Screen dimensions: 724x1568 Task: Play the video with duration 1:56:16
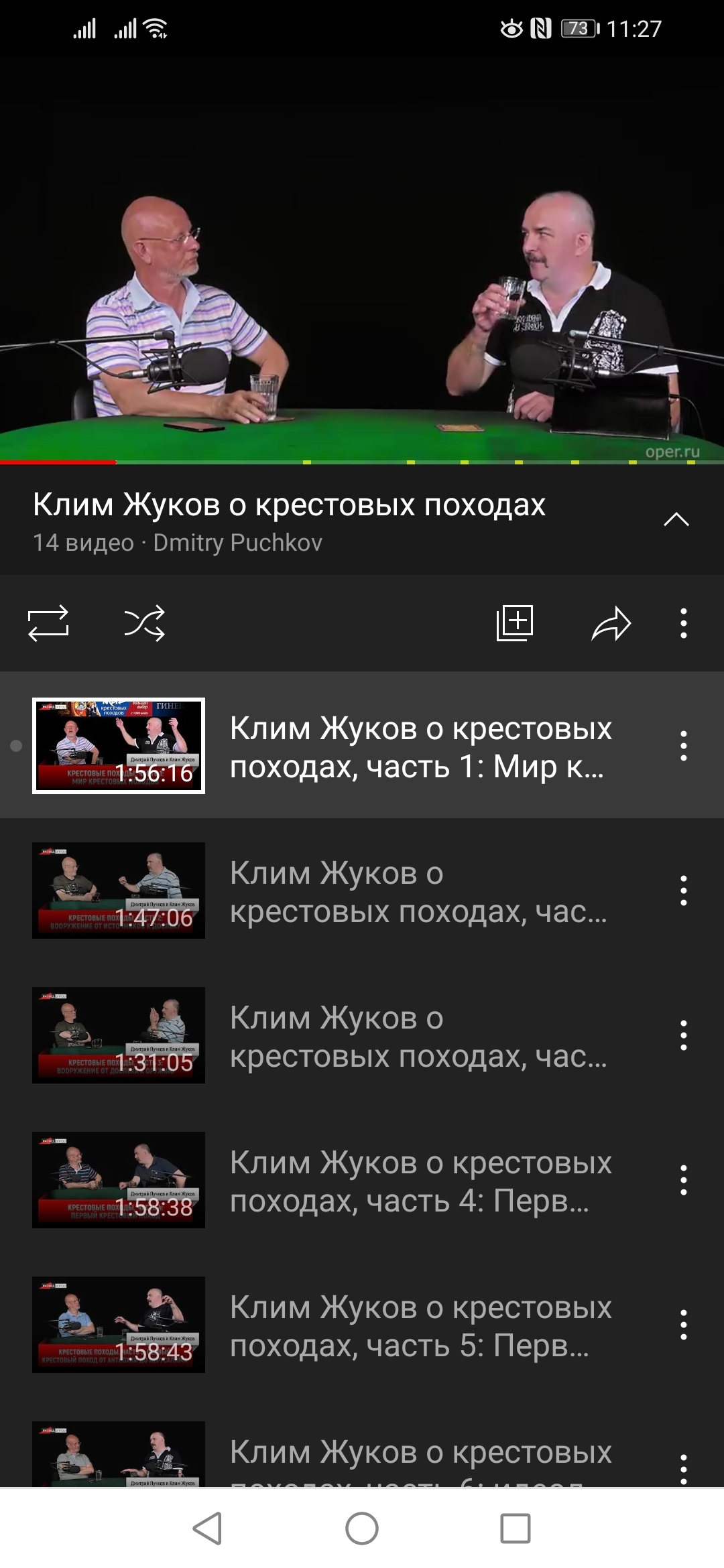[119, 746]
